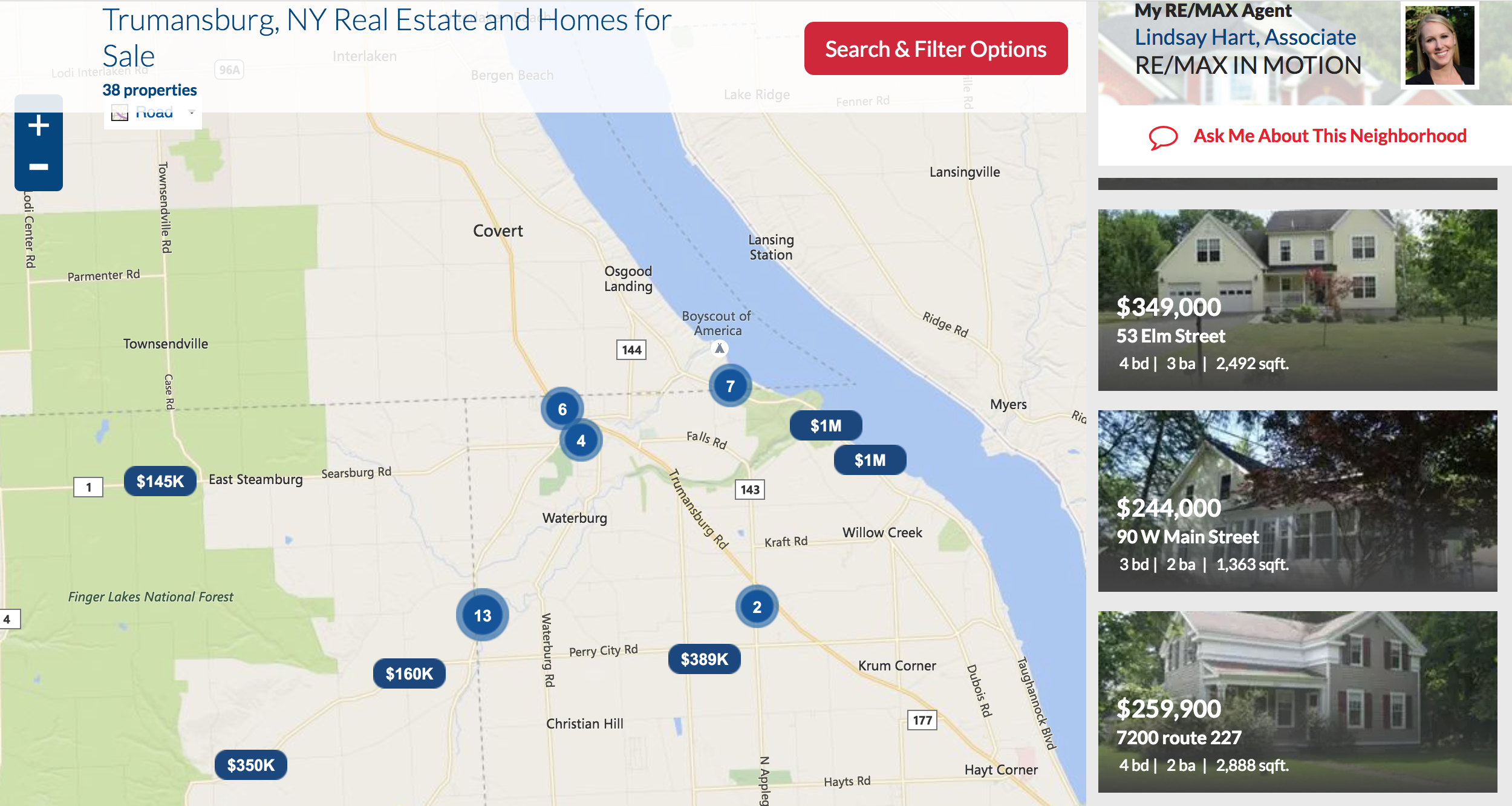Select the $160K map marker
The height and width of the screenshot is (806, 1512).
coord(409,673)
